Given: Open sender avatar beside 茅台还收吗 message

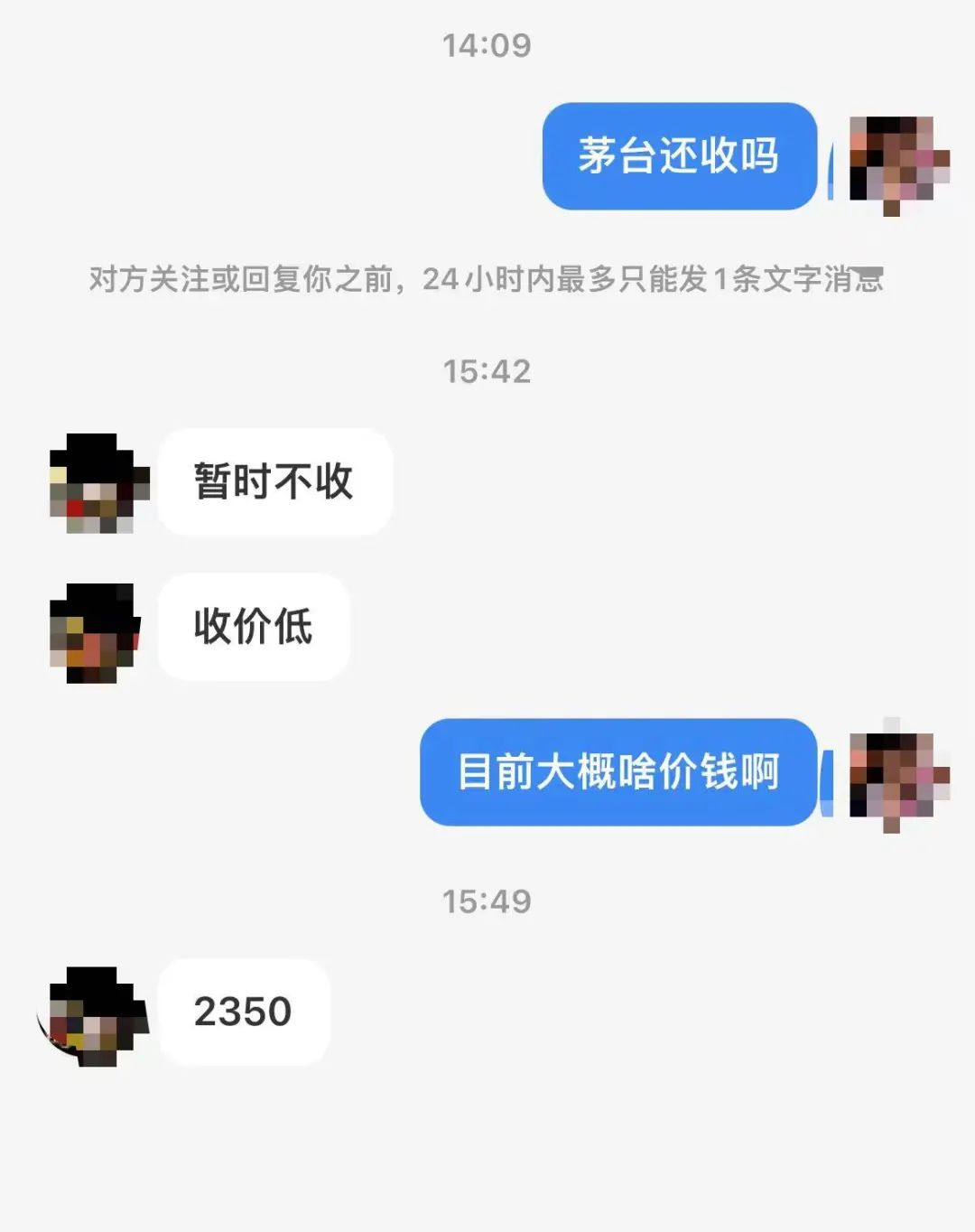Looking at the screenshot, I should (x=898, y=163).
